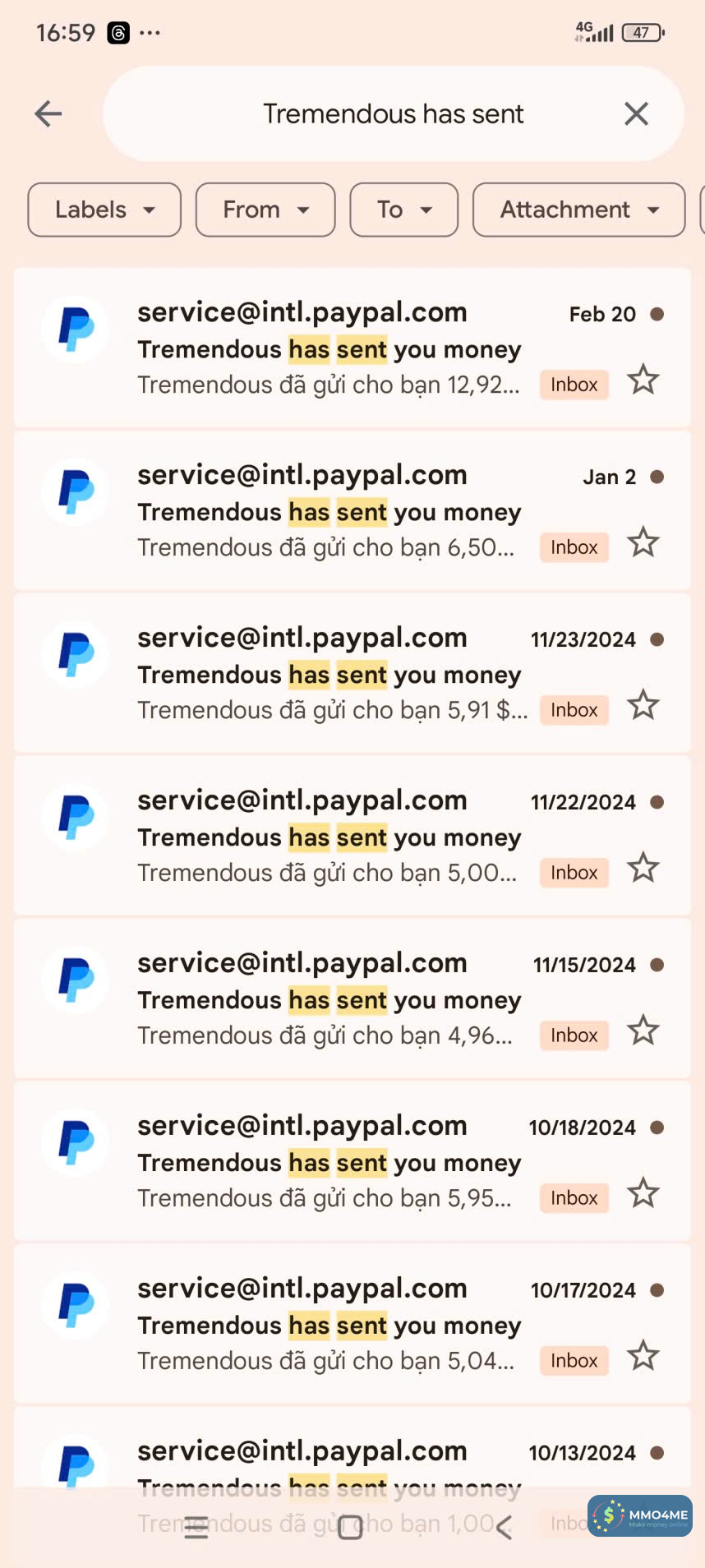
Task: Star the 11/23/2024 email
Action: coord(643,706)
